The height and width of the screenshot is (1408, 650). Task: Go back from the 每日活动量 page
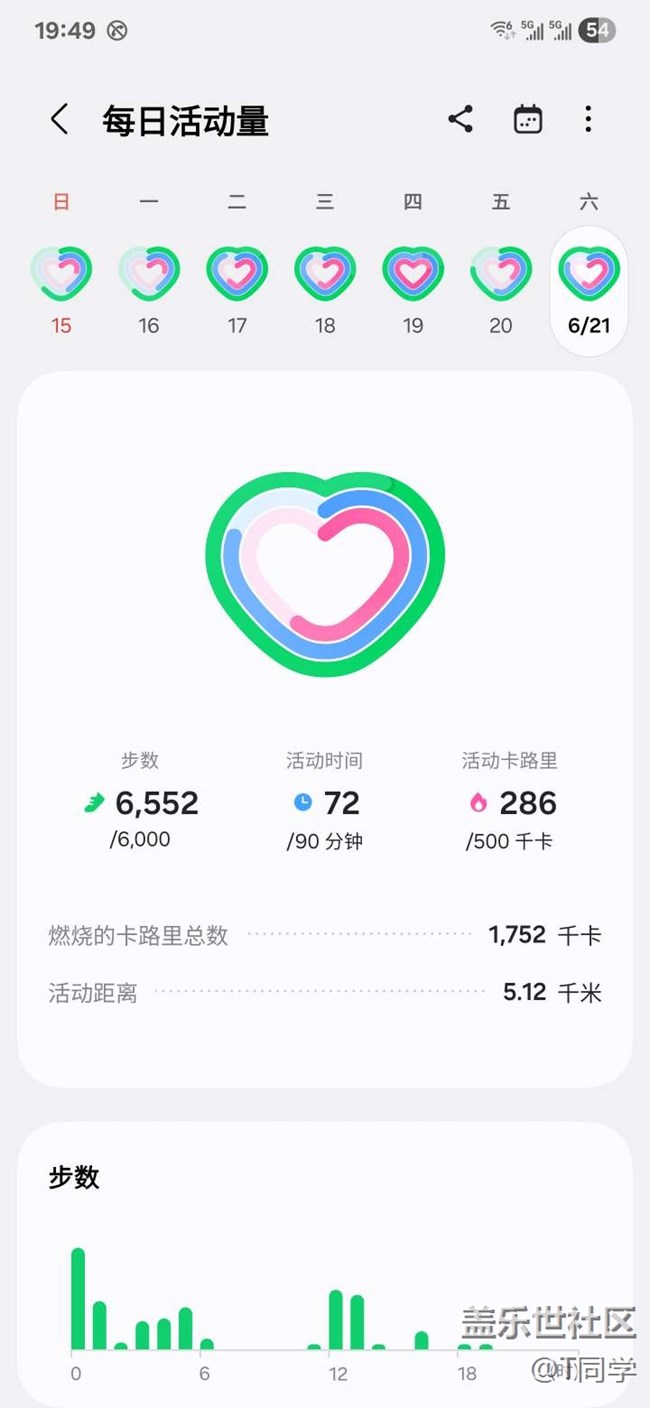60,120
